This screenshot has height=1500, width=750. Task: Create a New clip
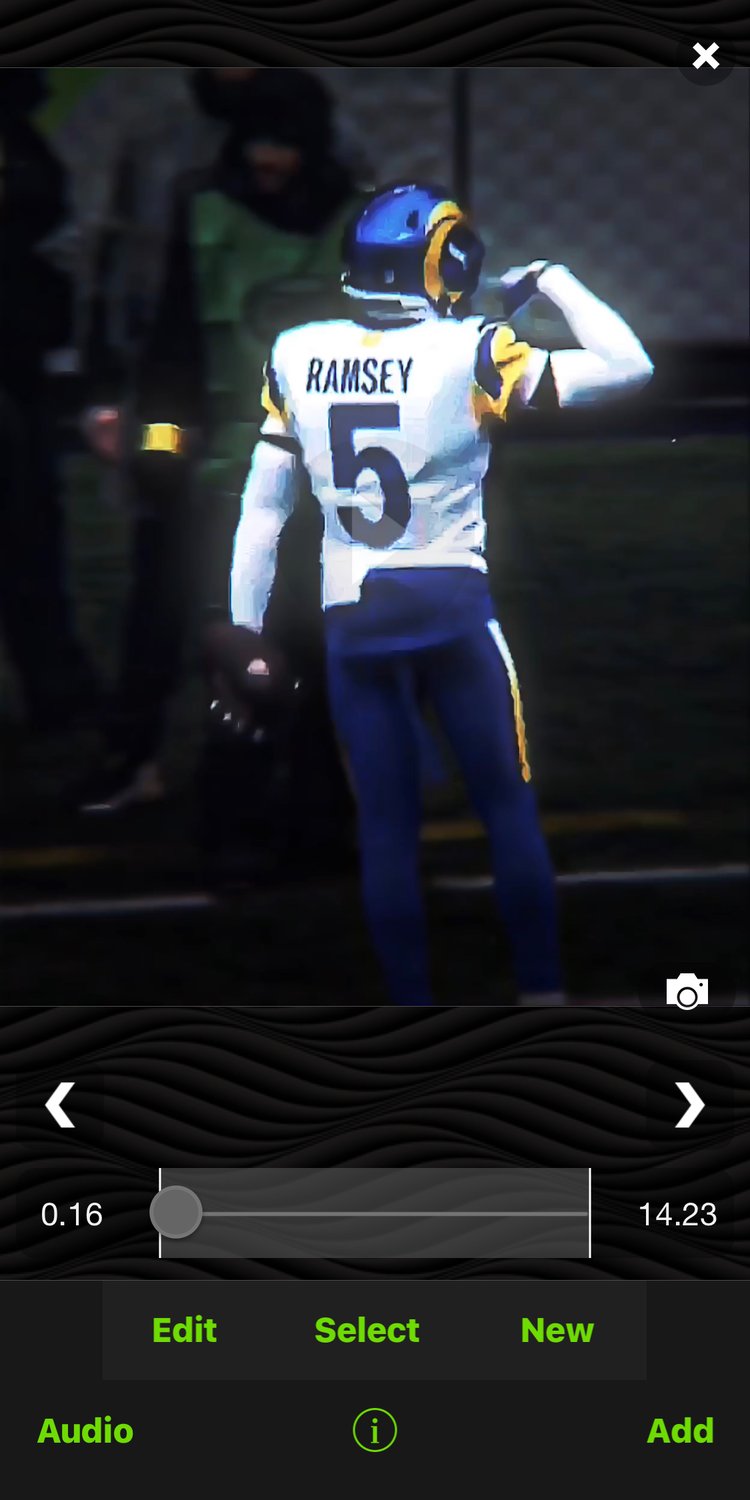coord(557,1330)
